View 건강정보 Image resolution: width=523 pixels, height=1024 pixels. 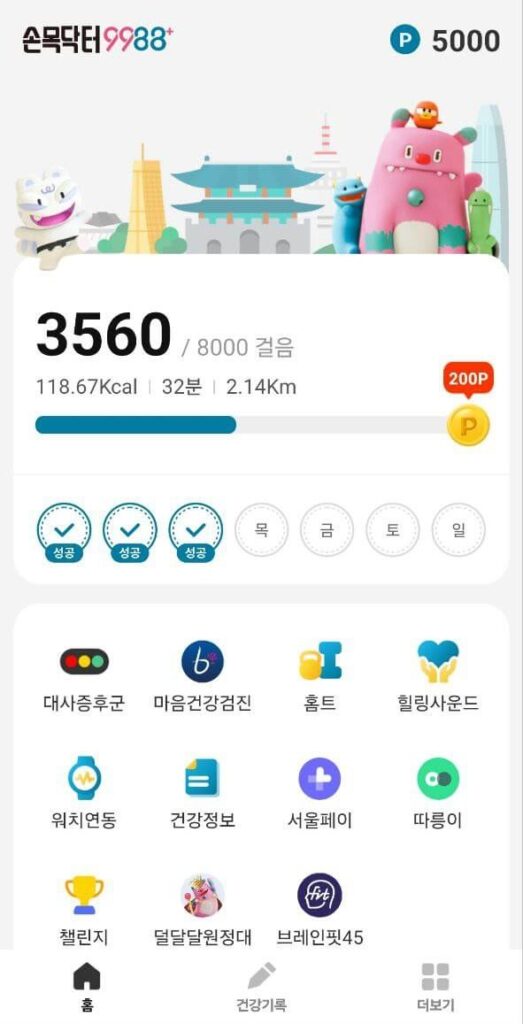click(202, 793)
